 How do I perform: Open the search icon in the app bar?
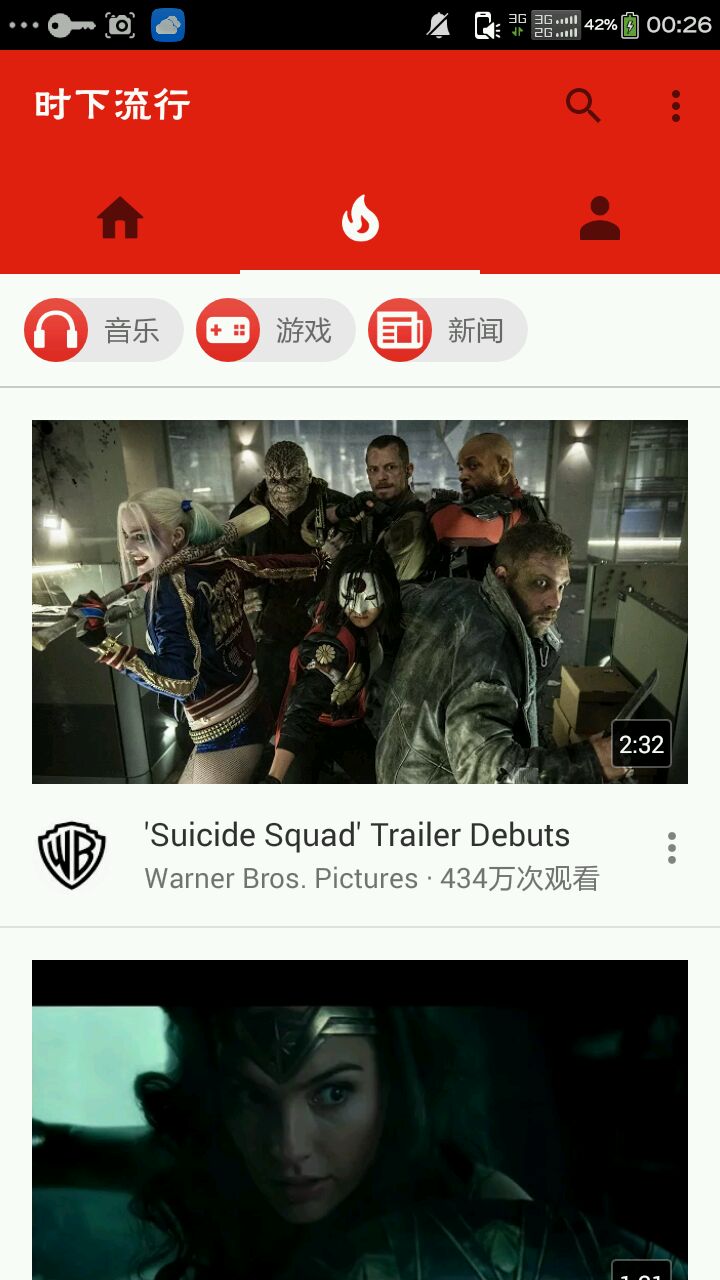click(583, 105)
